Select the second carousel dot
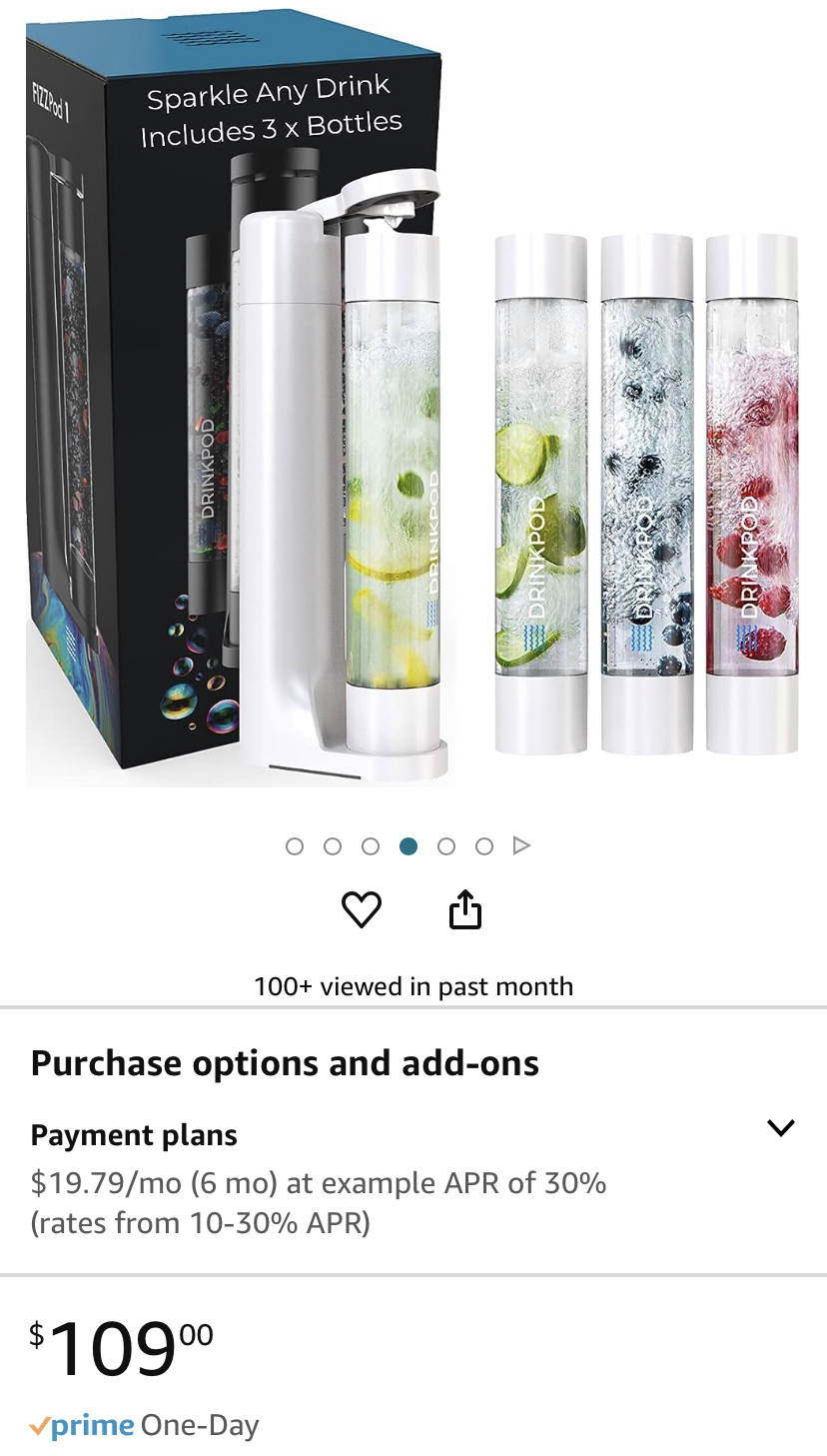 [334, 844]
